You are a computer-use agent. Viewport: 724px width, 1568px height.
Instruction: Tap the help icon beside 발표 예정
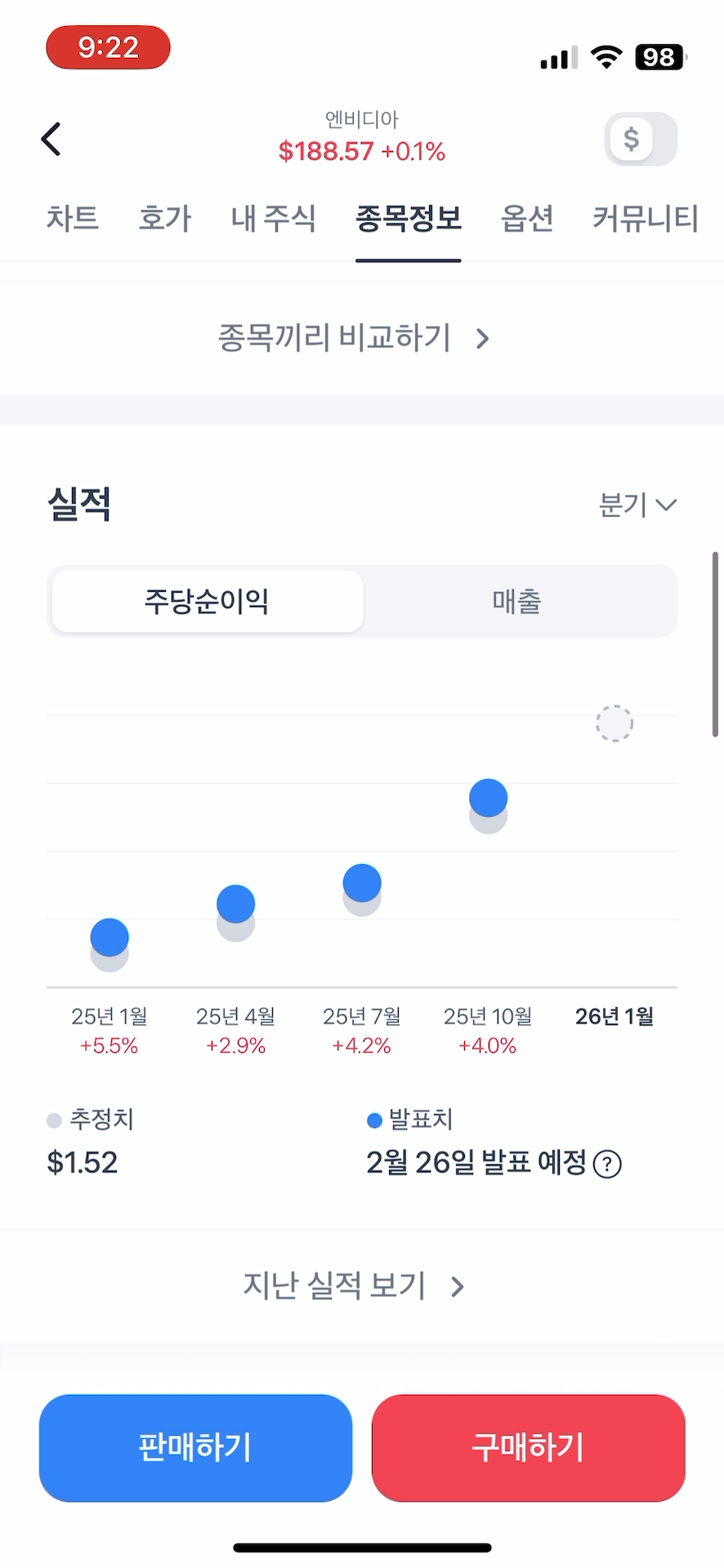(x=607, y=1164)
